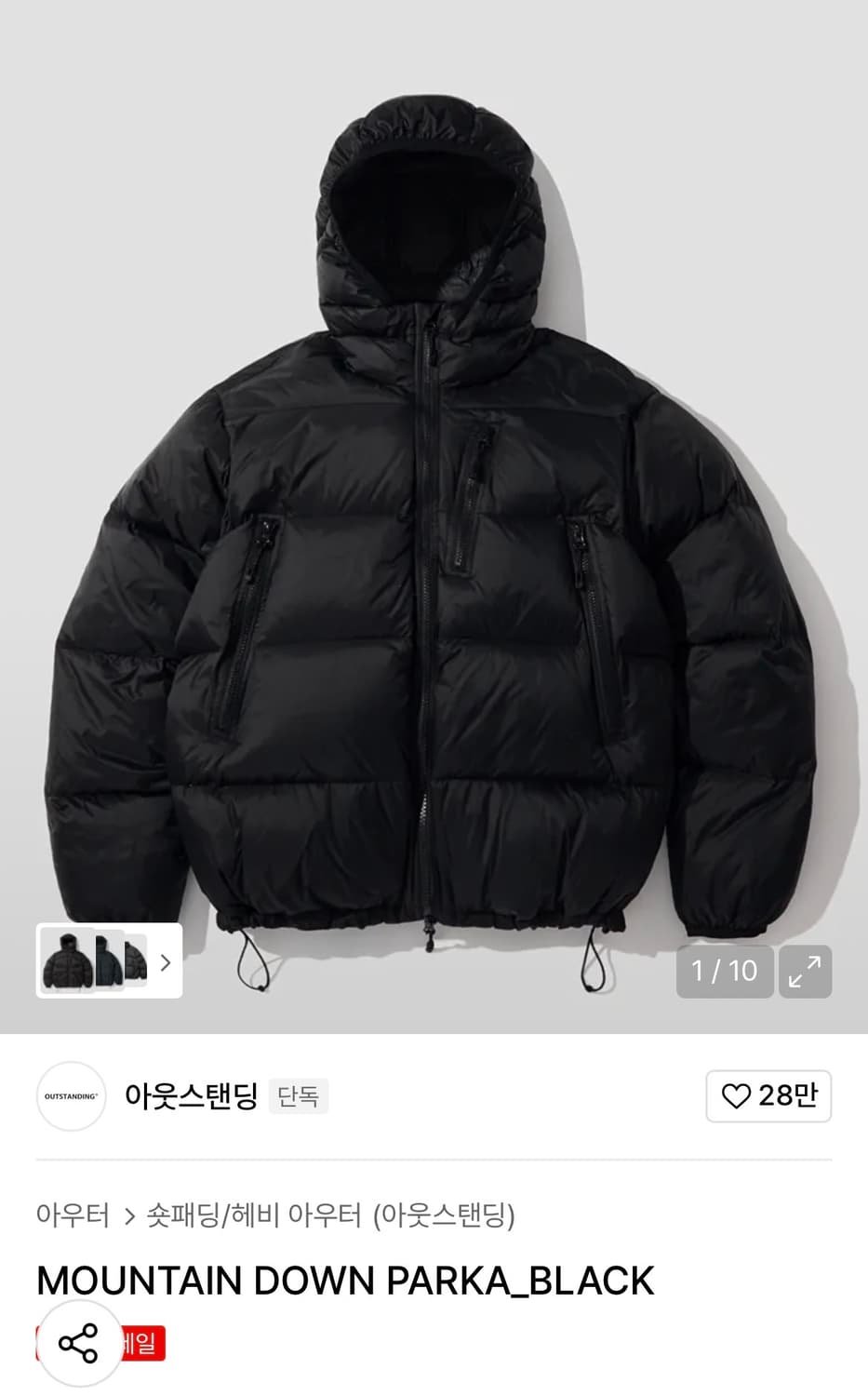This screenshot has width=868, height=1396.
Task: Click the diagonal arrows icon on the photo
Action: click(x=806, y=971)
